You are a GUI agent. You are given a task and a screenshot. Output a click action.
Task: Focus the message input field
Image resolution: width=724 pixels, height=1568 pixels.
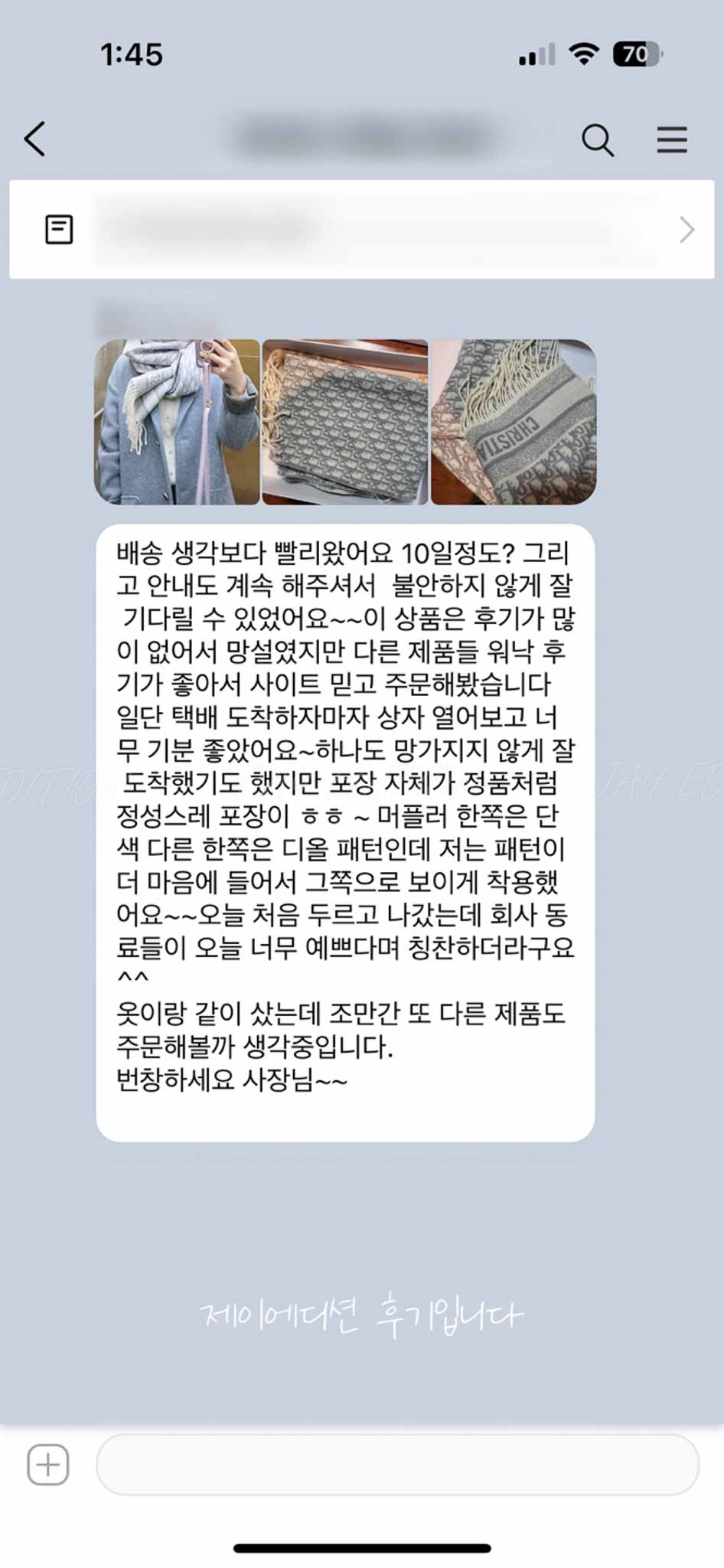coord(396,1465)
